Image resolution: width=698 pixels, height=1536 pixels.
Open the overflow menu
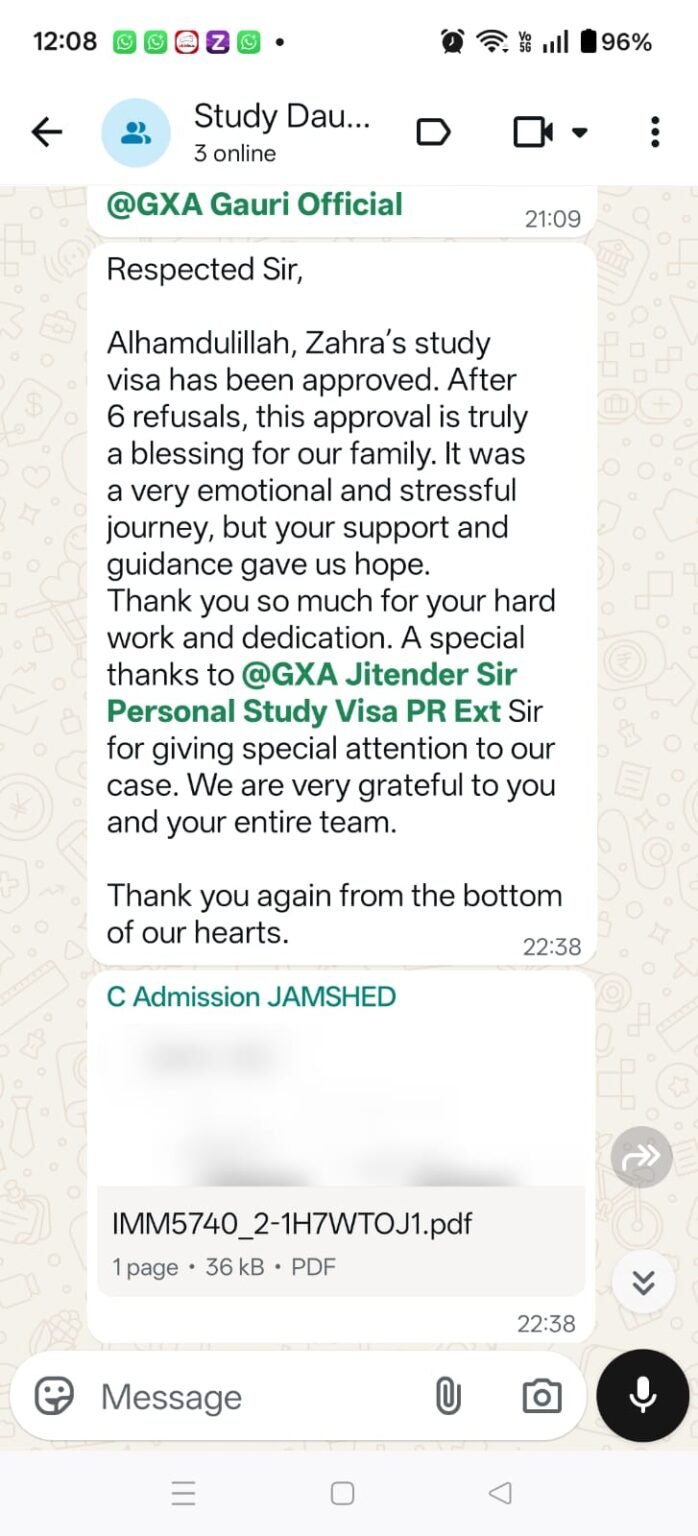(x=654, y=132)
